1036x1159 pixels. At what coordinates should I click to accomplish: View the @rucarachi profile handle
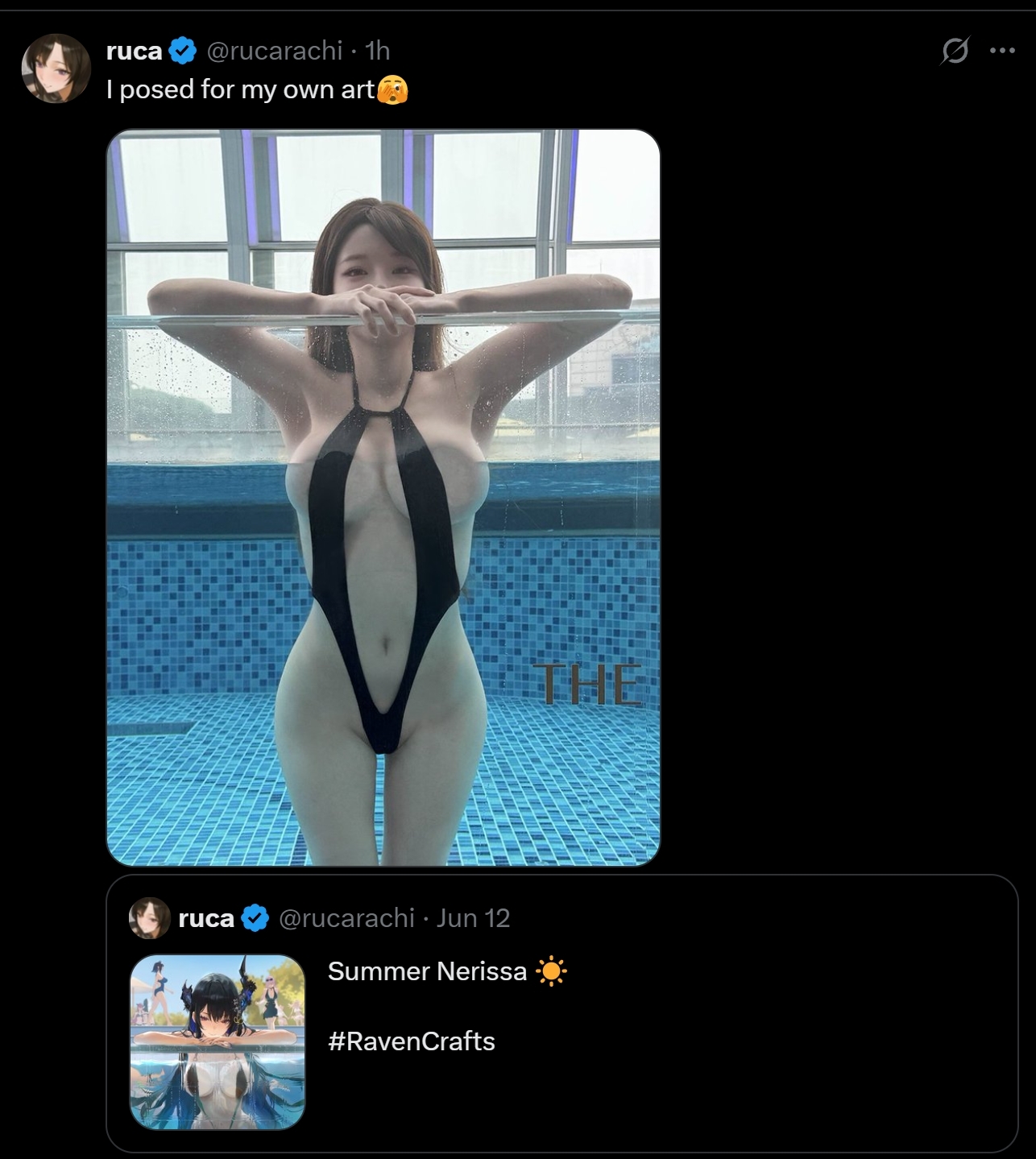click(x=275, y=51)
